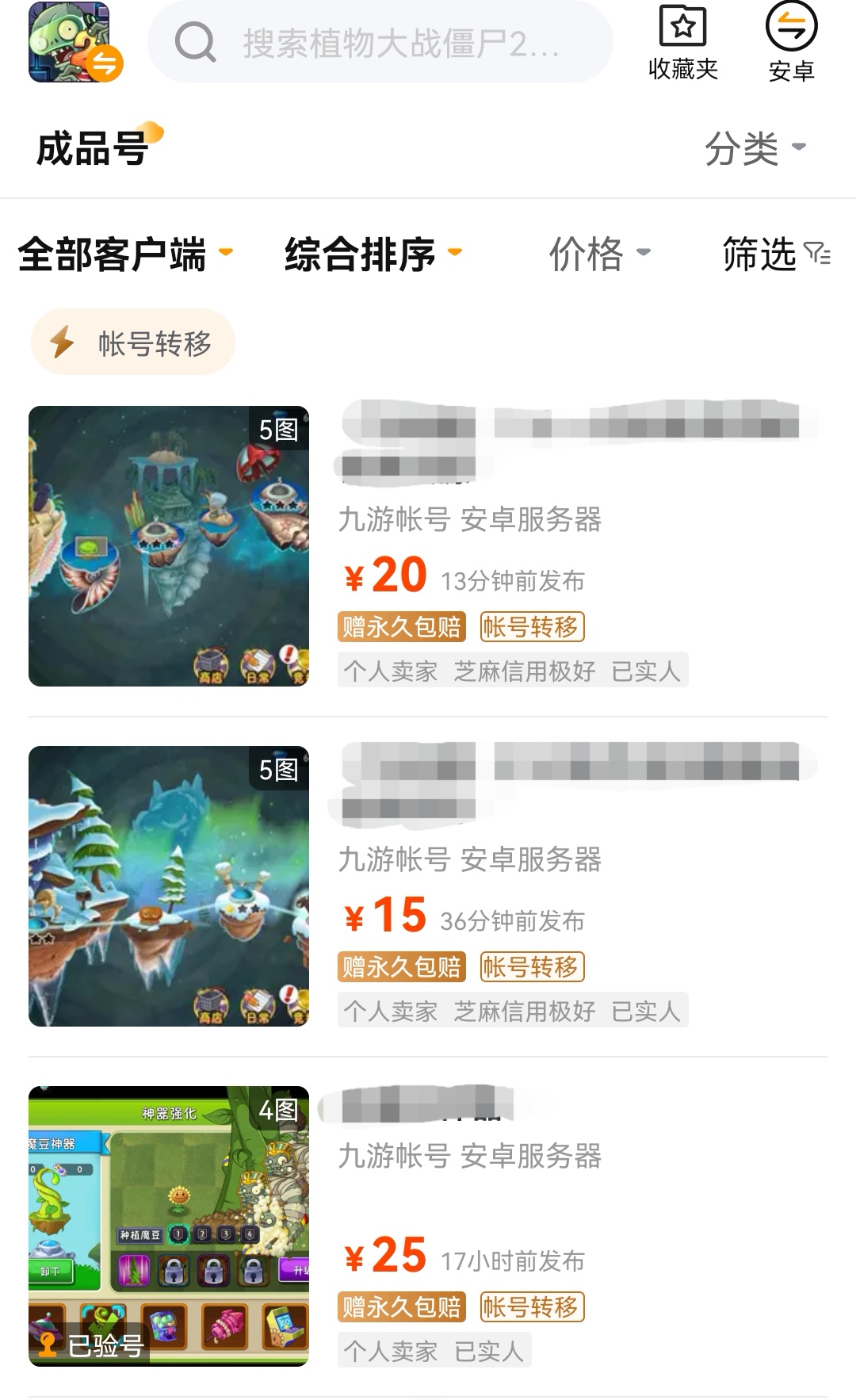Sort listings by 价格
Viewport: 856px width, 1400px height.
pos(599,254)
